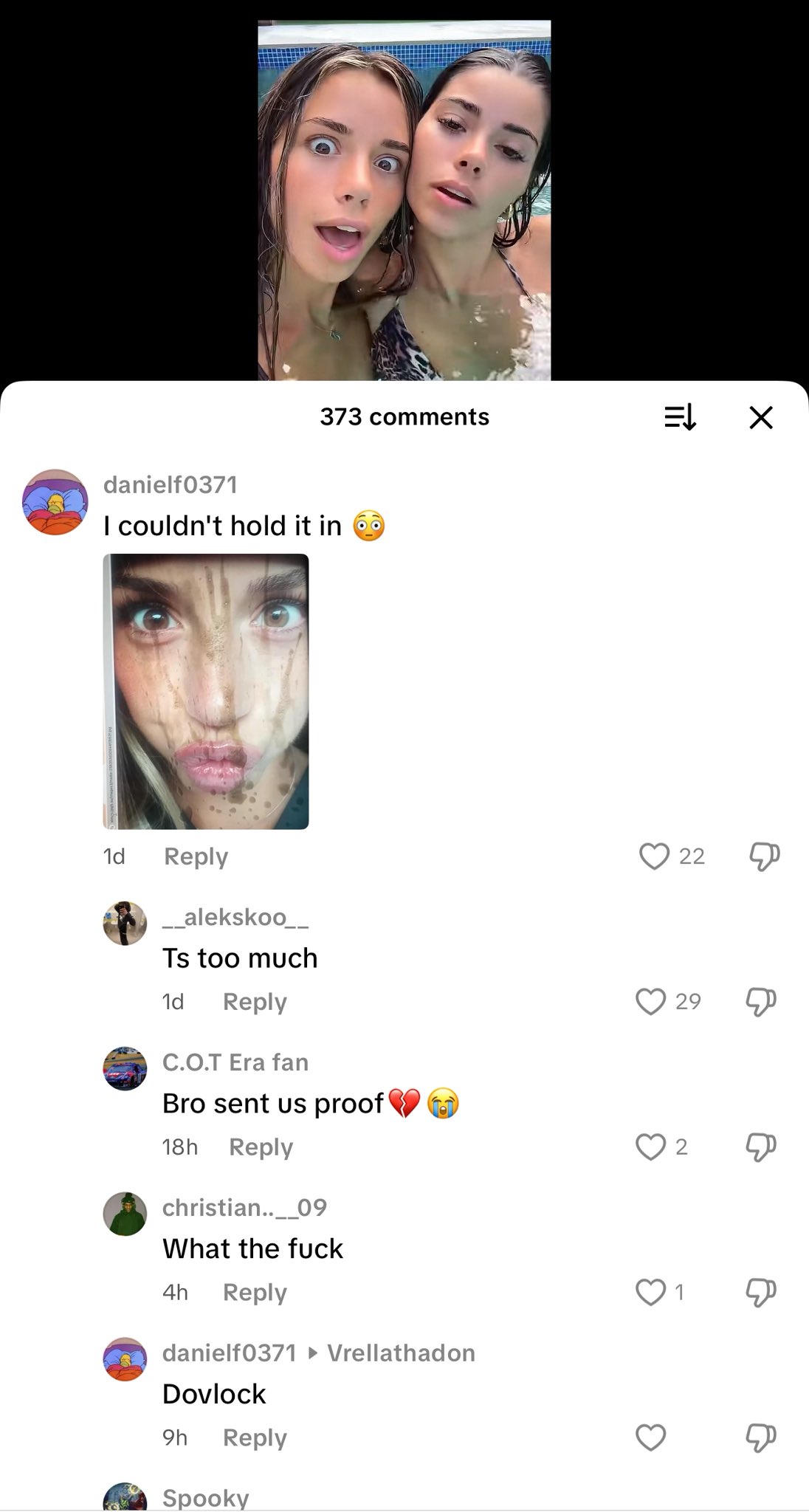The image size is (809, 1512).
Task: Open the image attached to danielf0371's comment
Action: 206,691
